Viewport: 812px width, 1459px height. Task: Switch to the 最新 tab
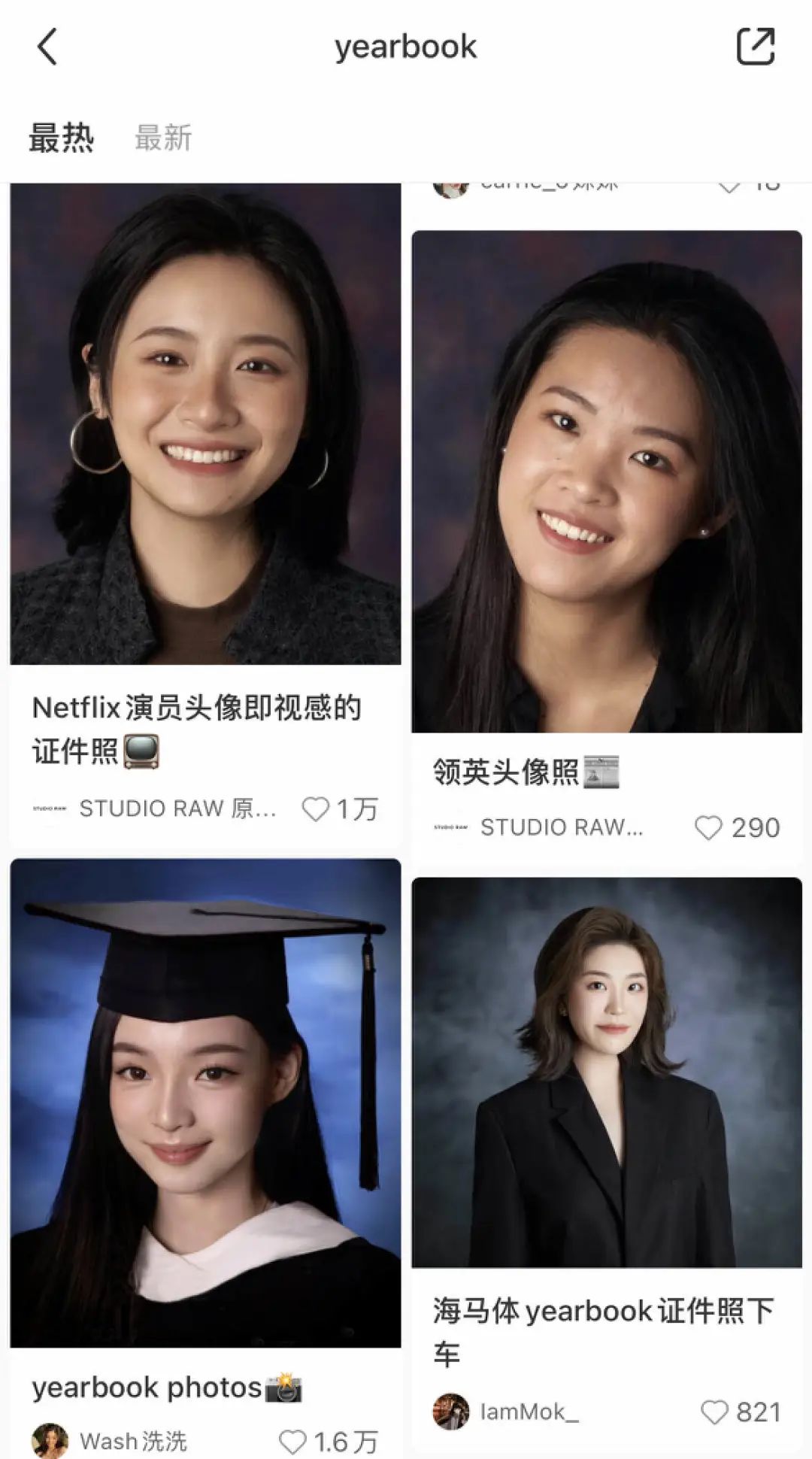coord(163,138)
